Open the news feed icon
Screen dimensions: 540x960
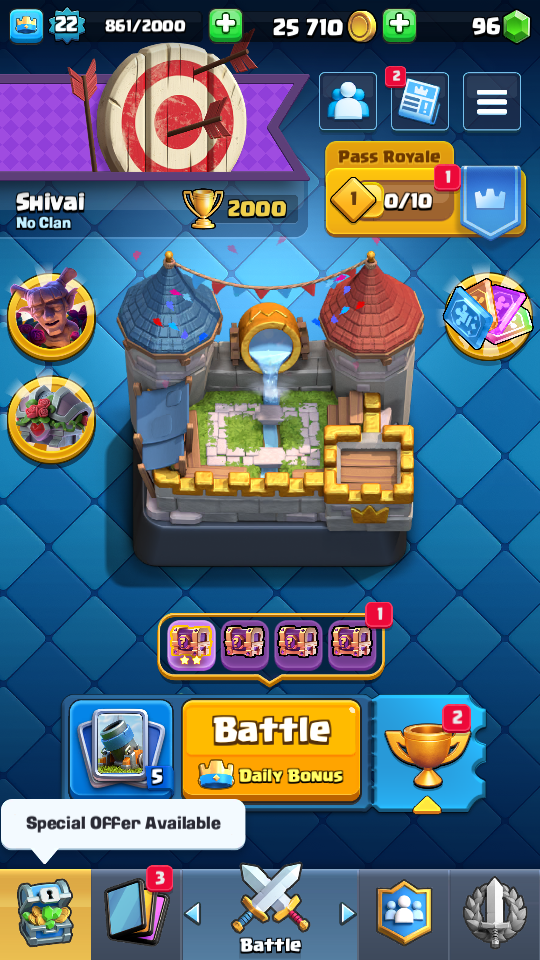(420, 101)
